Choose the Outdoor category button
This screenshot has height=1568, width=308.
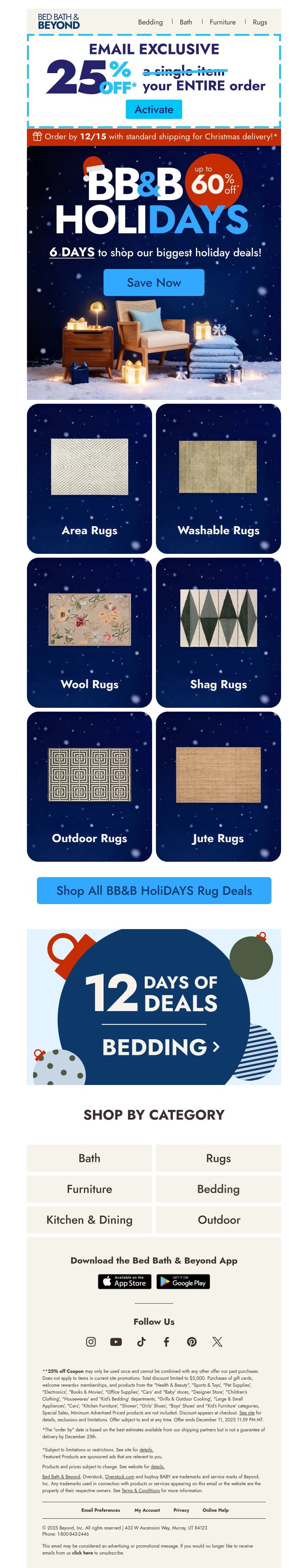218,1220
